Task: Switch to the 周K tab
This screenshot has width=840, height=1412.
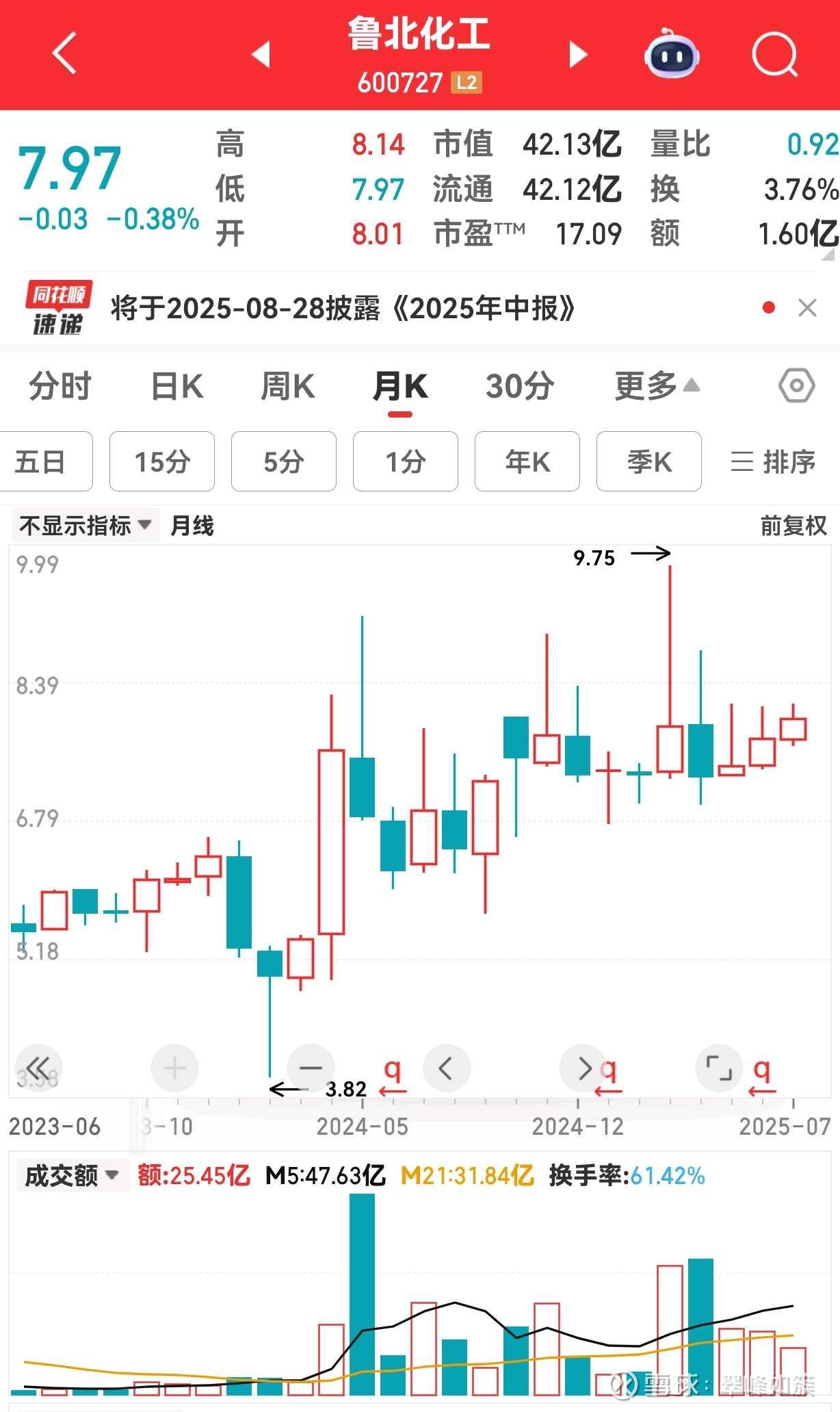Action: coord(288,386)
